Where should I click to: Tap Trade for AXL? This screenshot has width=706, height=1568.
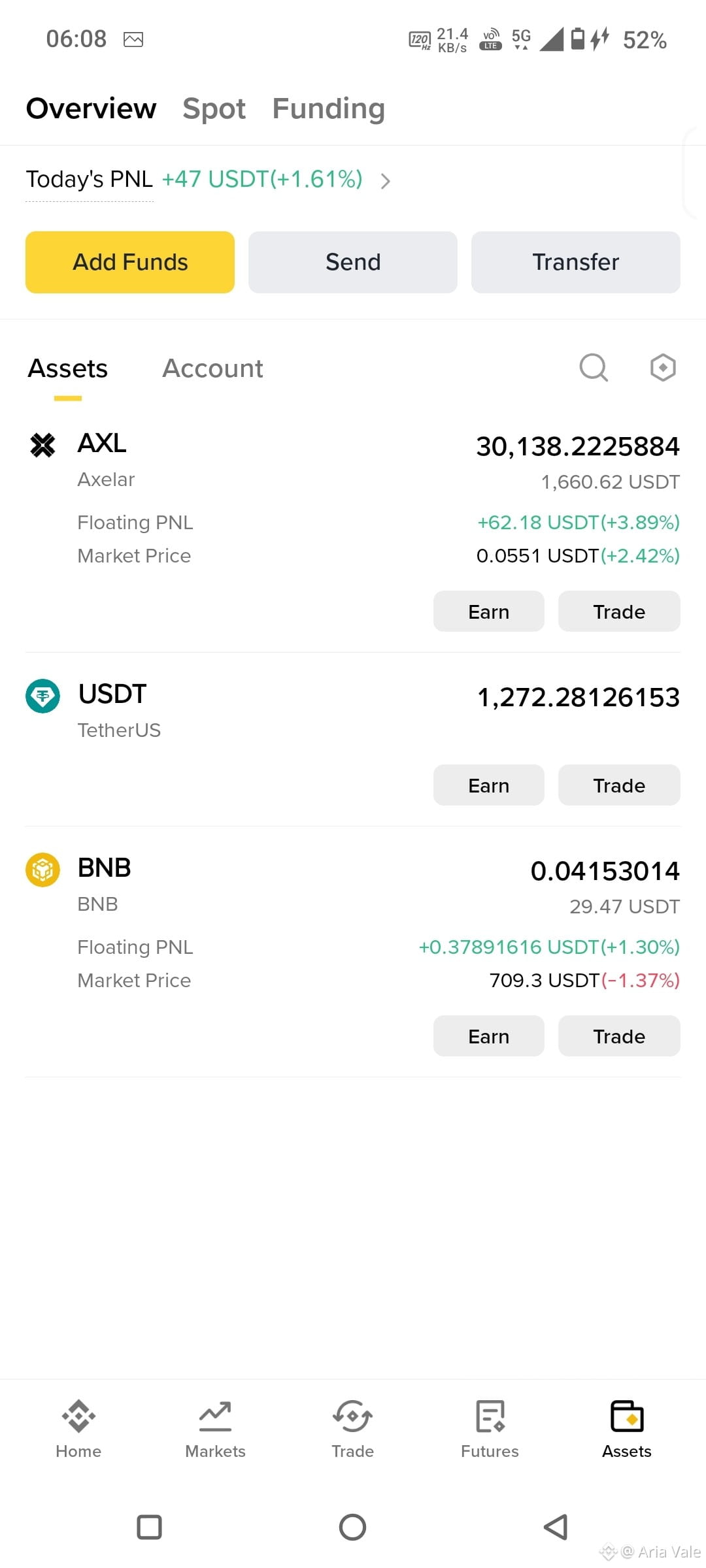tap(619, 612)
